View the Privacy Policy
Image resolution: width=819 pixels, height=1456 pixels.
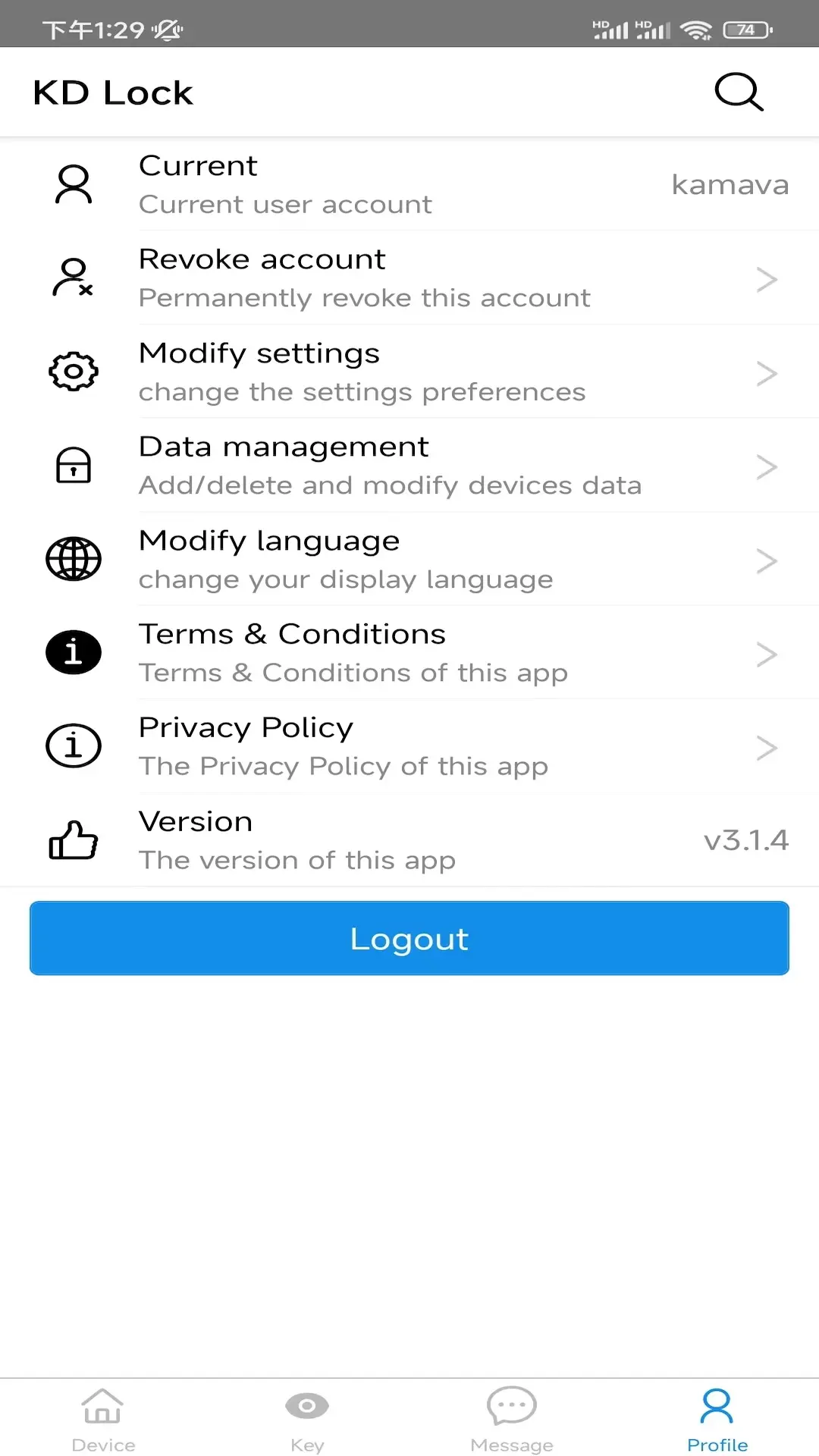click(x=409, y=746)
